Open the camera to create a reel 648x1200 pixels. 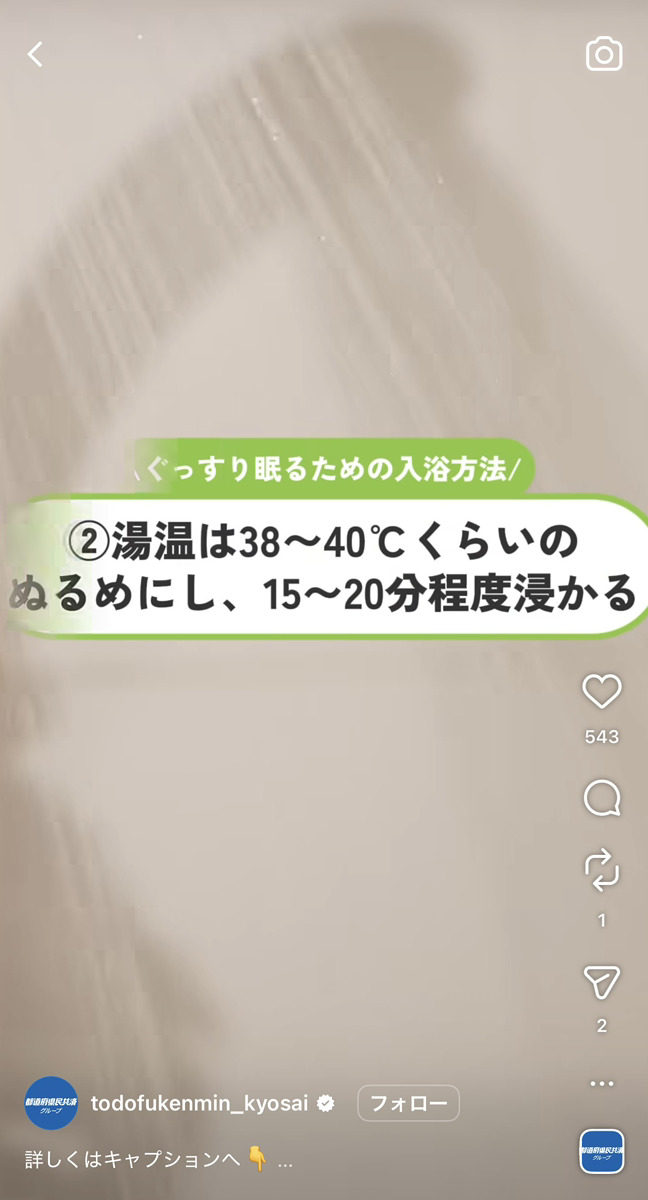tap(604, 55)
